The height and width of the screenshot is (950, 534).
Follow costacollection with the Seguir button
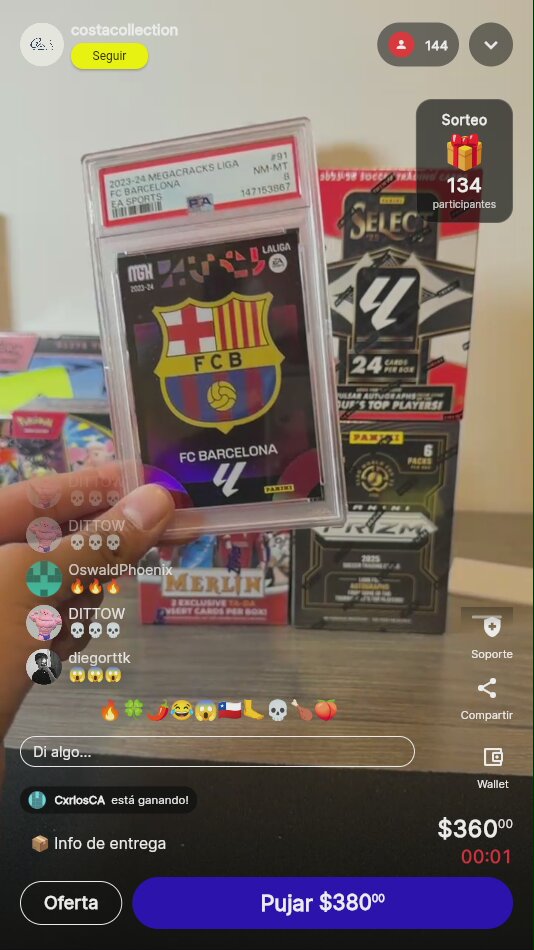(109, 56)
